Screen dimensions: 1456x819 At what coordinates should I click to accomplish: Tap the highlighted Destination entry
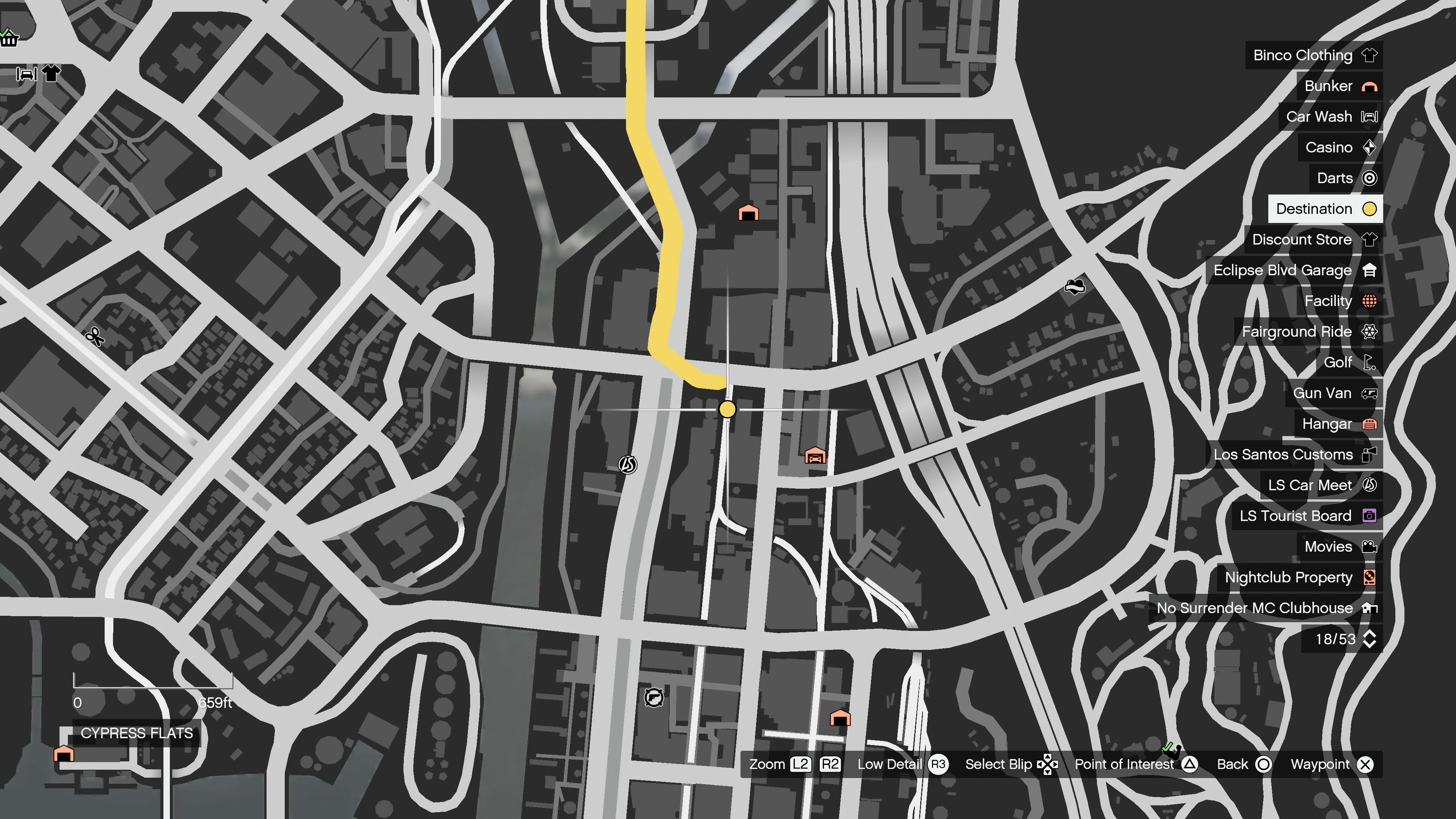click(x=1325, y=209)
